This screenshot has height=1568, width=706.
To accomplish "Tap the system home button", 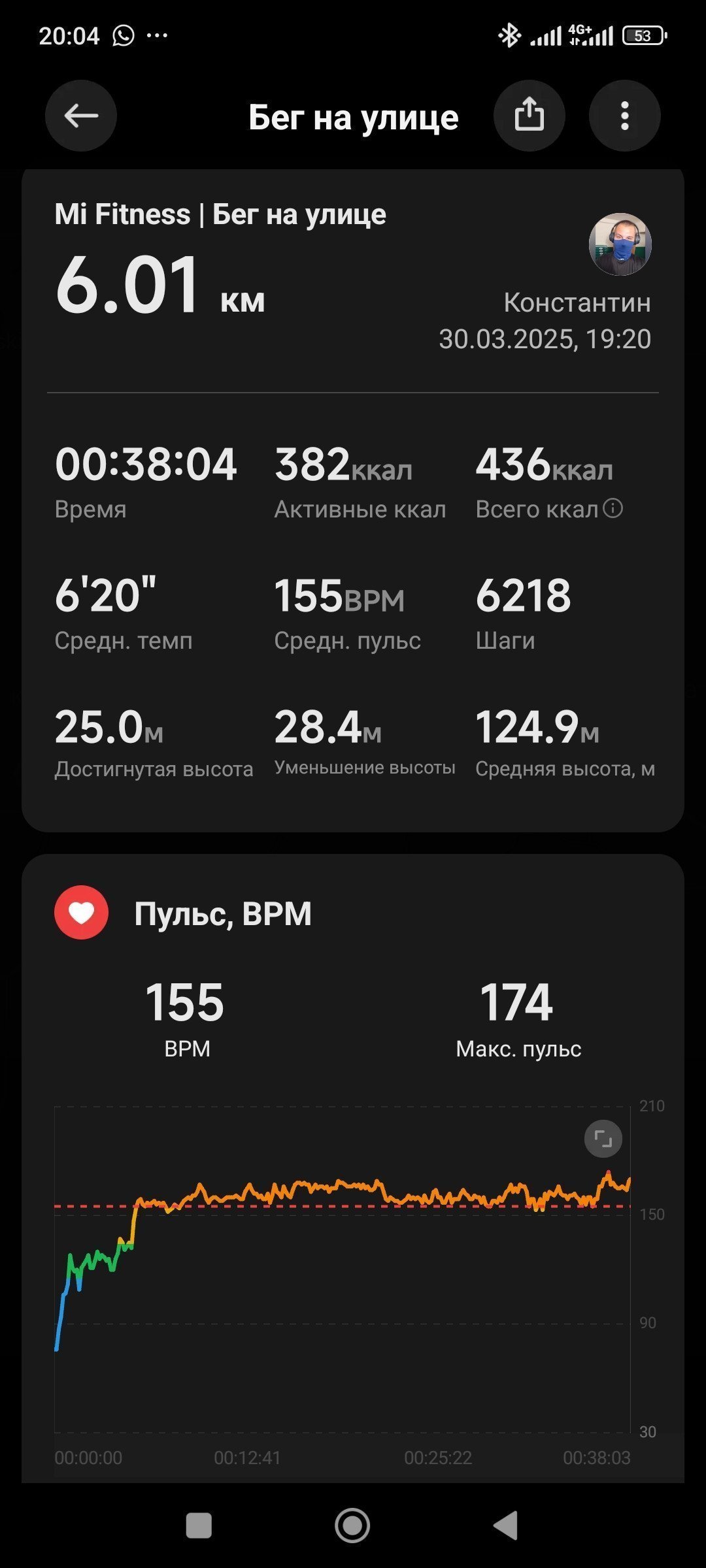I will [x=352, y=1526].
